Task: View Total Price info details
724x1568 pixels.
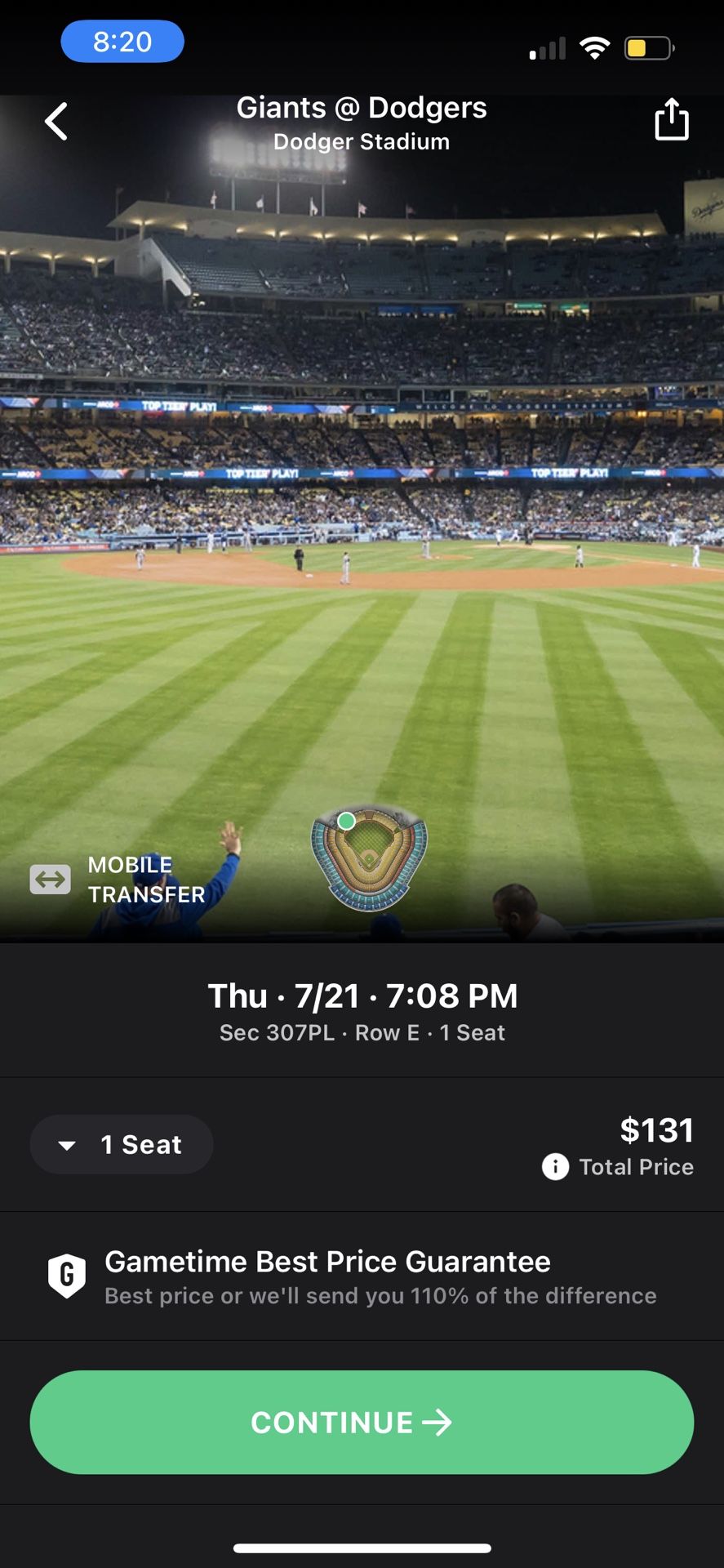Action: [x=555, y=1167]
